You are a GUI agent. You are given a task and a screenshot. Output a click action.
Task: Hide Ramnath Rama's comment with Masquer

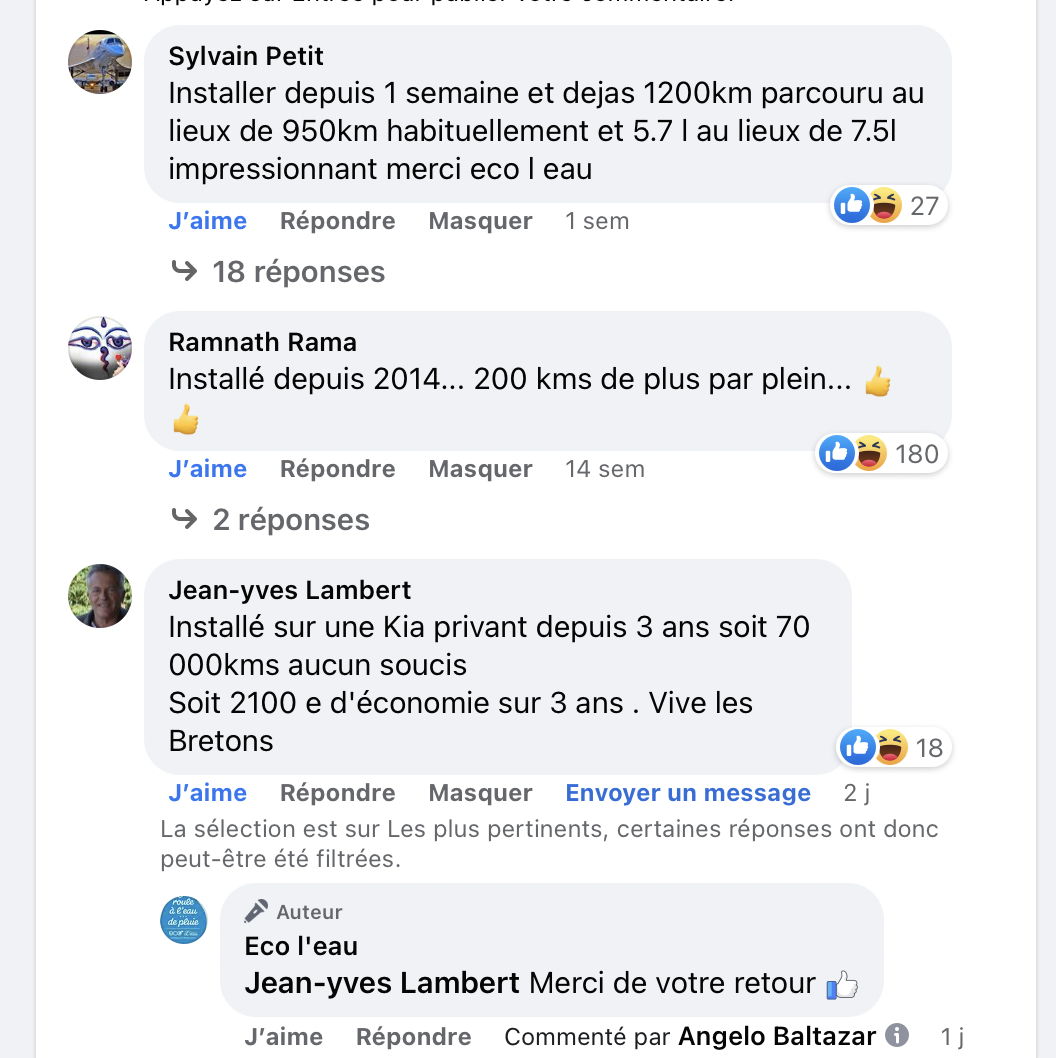480,469
